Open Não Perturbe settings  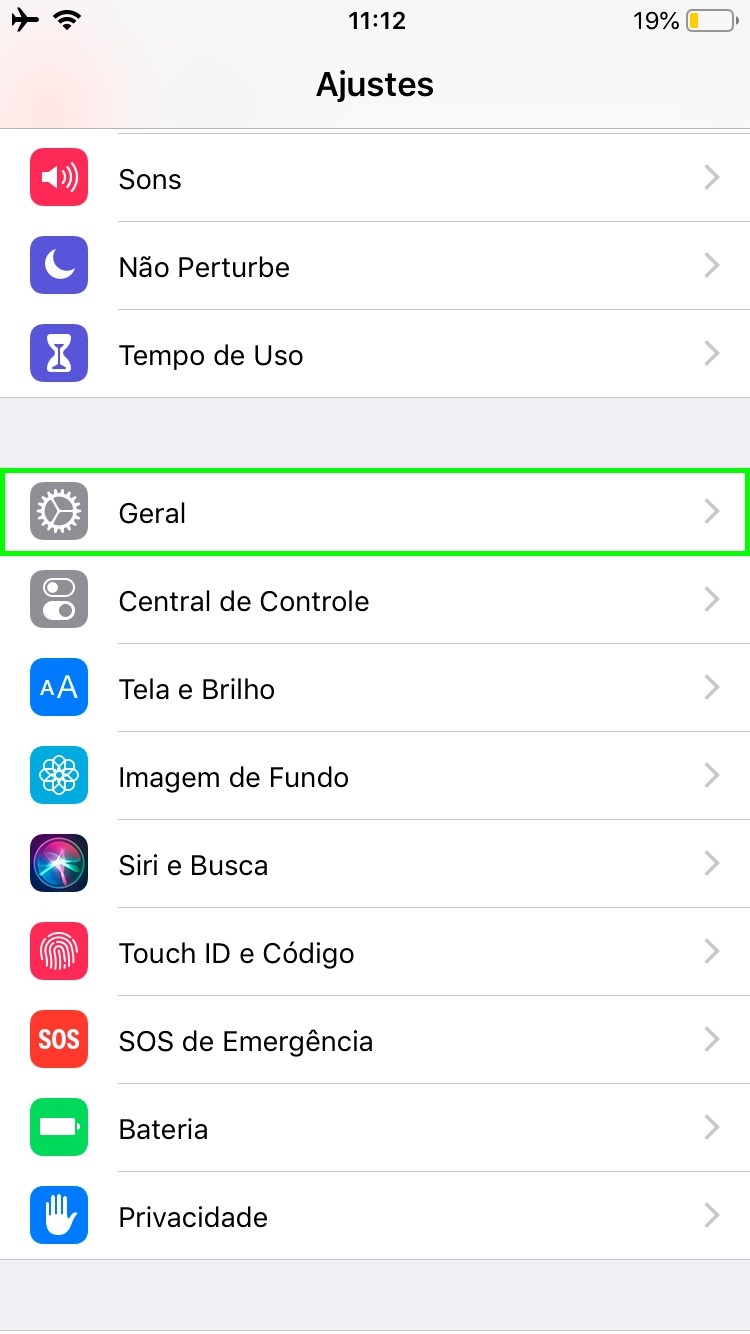pyautogui.click(x=375, y=267)
